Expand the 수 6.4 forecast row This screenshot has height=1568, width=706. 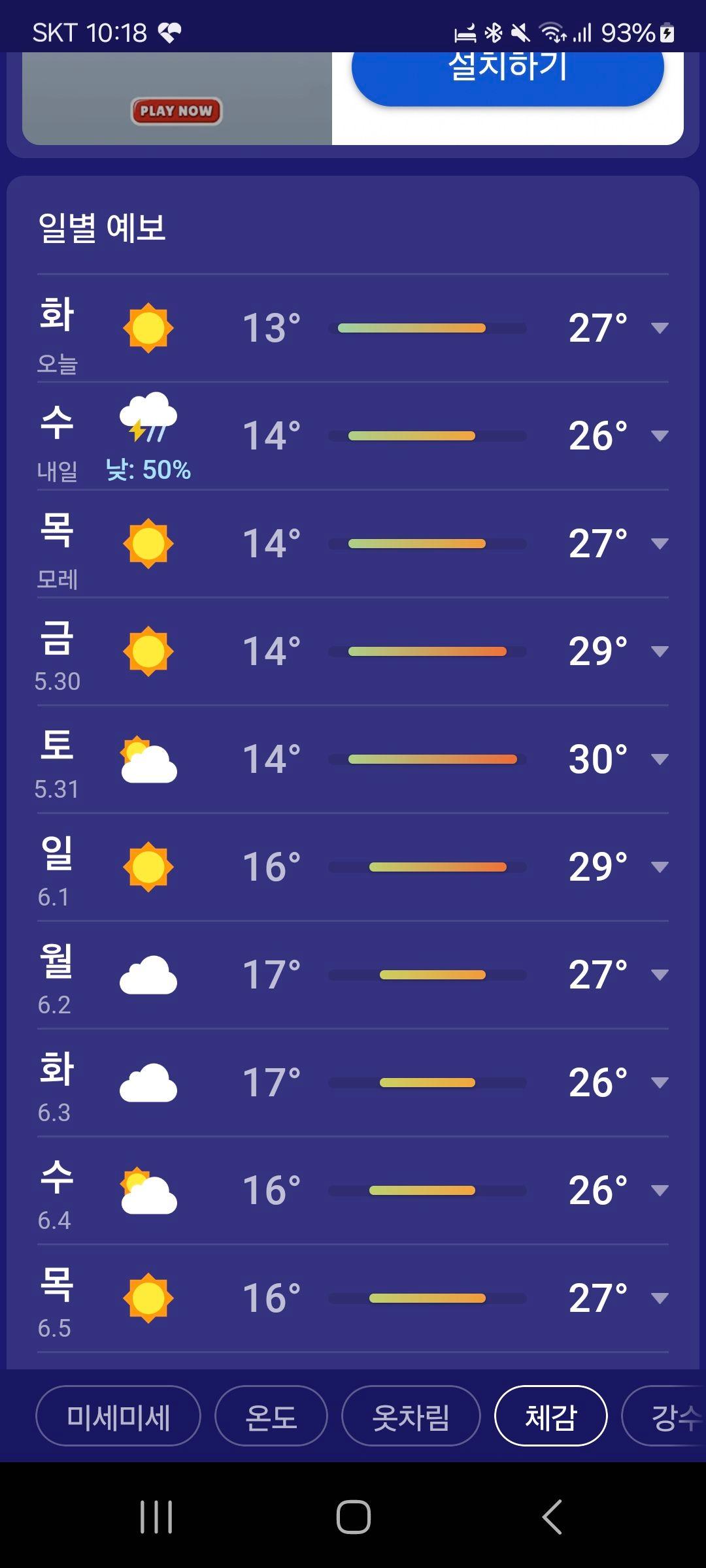(x=660, y=1190)
